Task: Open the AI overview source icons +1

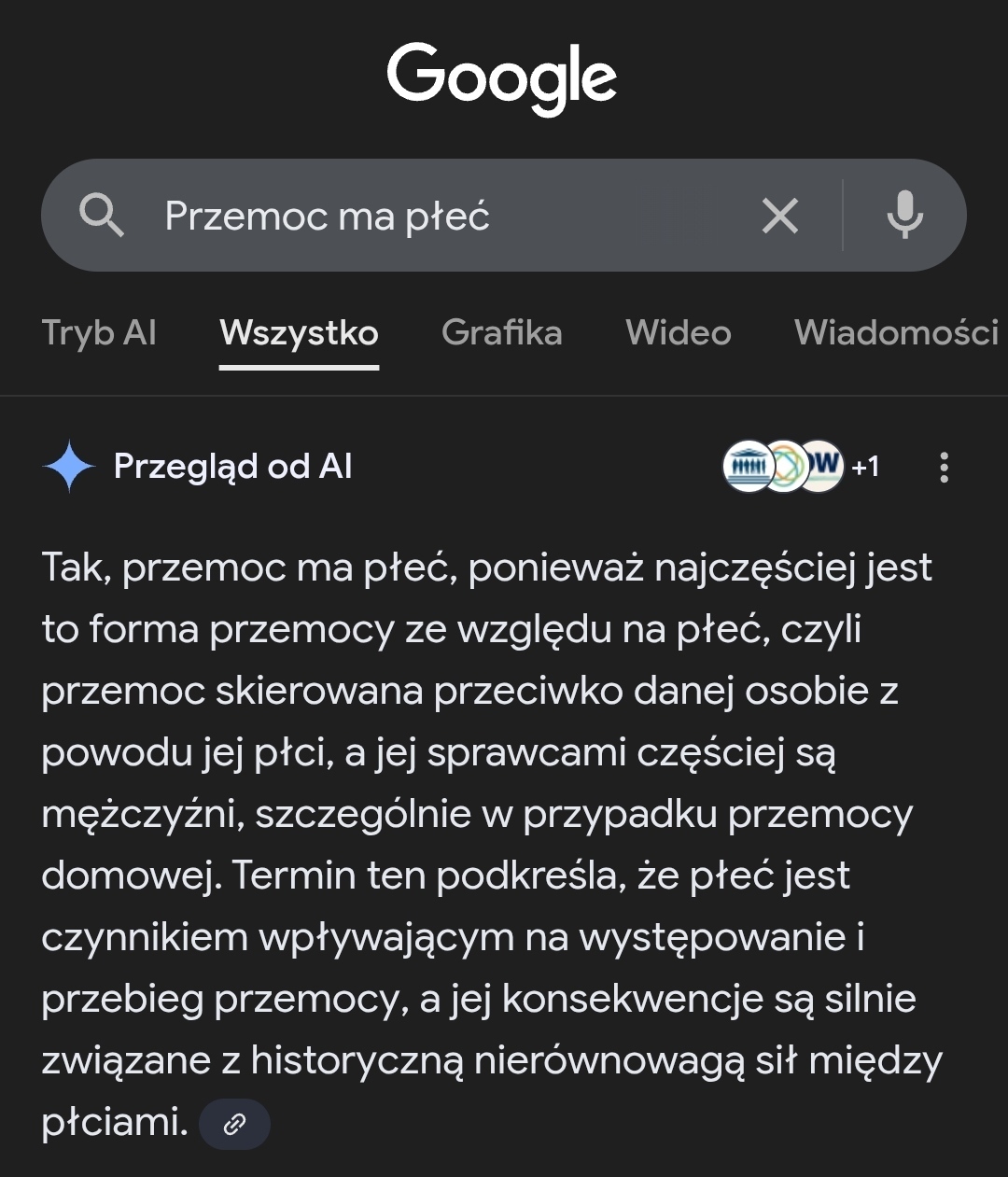Action: pyautogui.click(x=801, y=466)
